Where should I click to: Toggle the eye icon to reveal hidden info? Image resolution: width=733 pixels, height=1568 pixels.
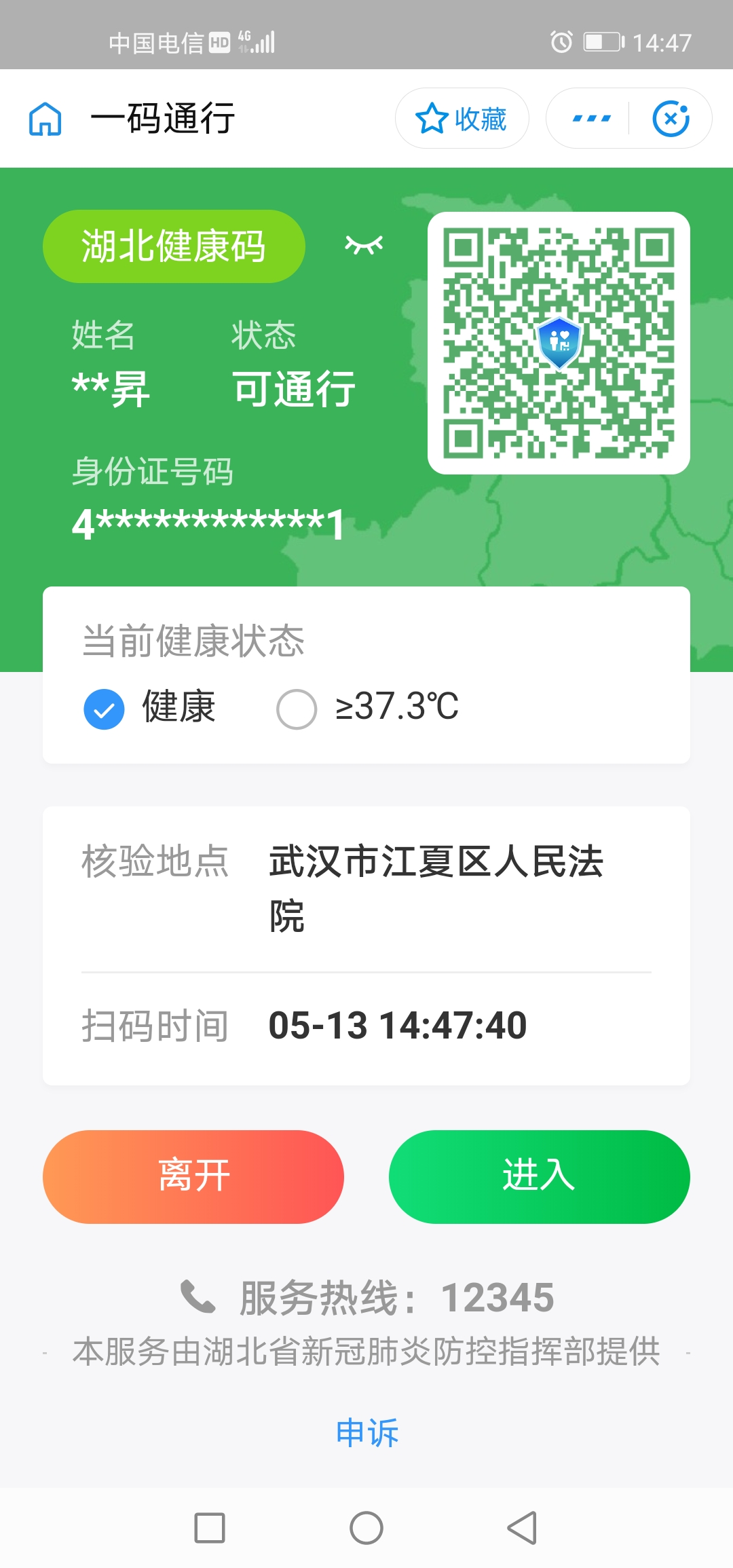pyautogui.click(x=364, y=245)
